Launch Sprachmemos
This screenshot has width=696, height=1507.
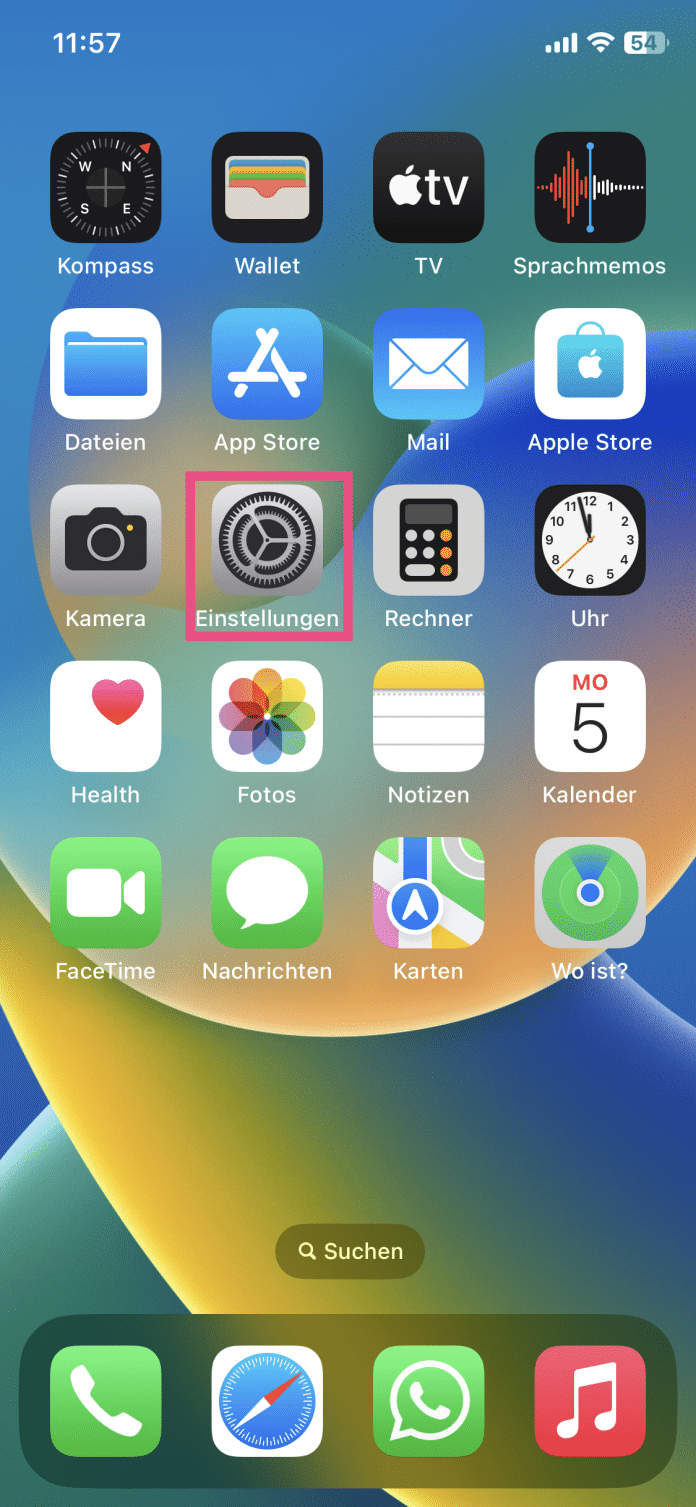[x=590, y=187]
